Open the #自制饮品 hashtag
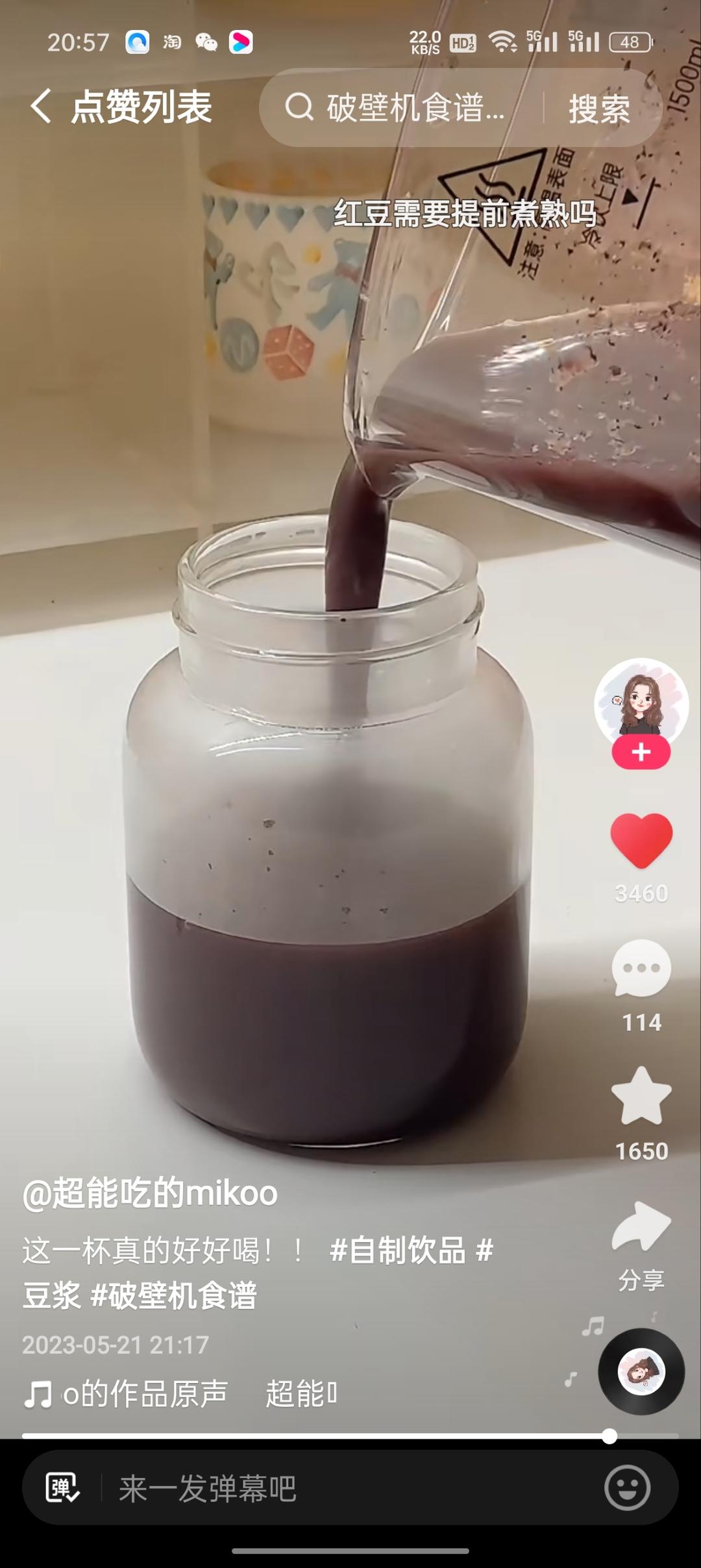 [398, 1250]
